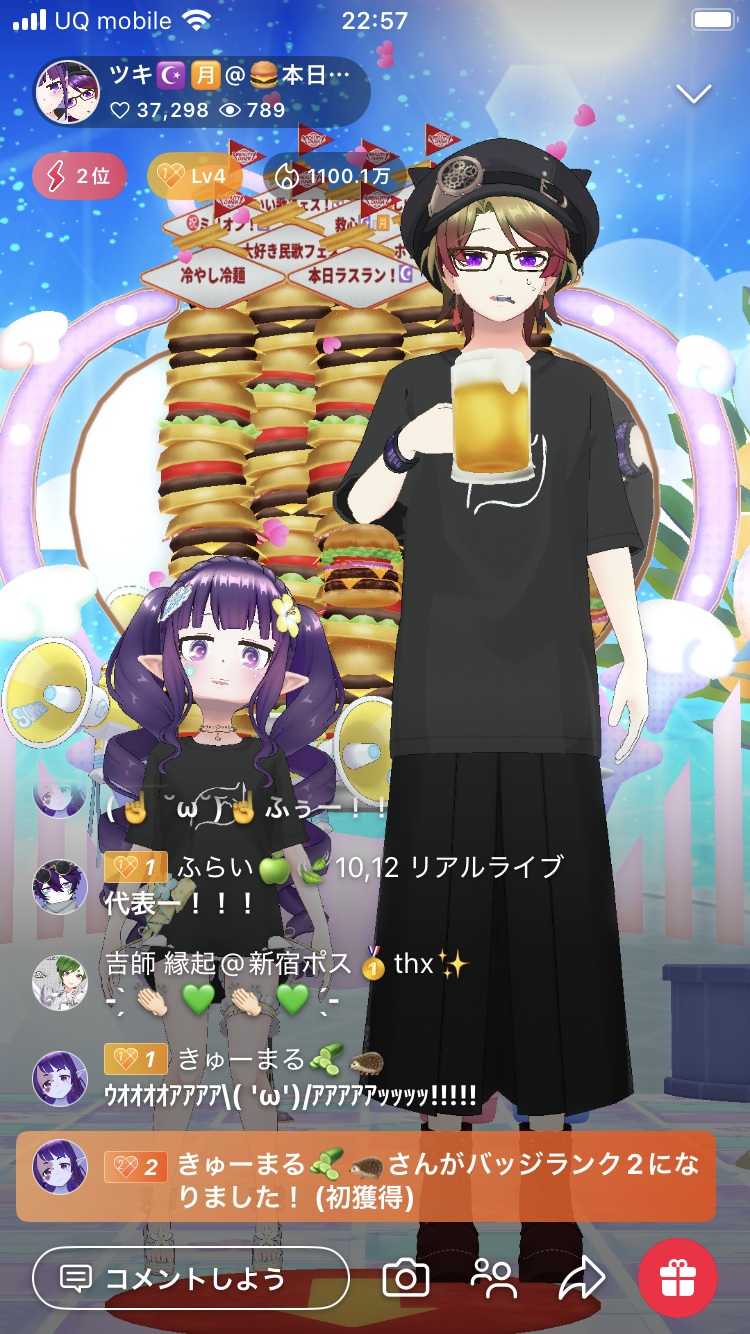Image resolution: width=750 pixels, height=1334 pixels.
Task: Open streamer ツキ's profile header
Action: coord(200,92)
